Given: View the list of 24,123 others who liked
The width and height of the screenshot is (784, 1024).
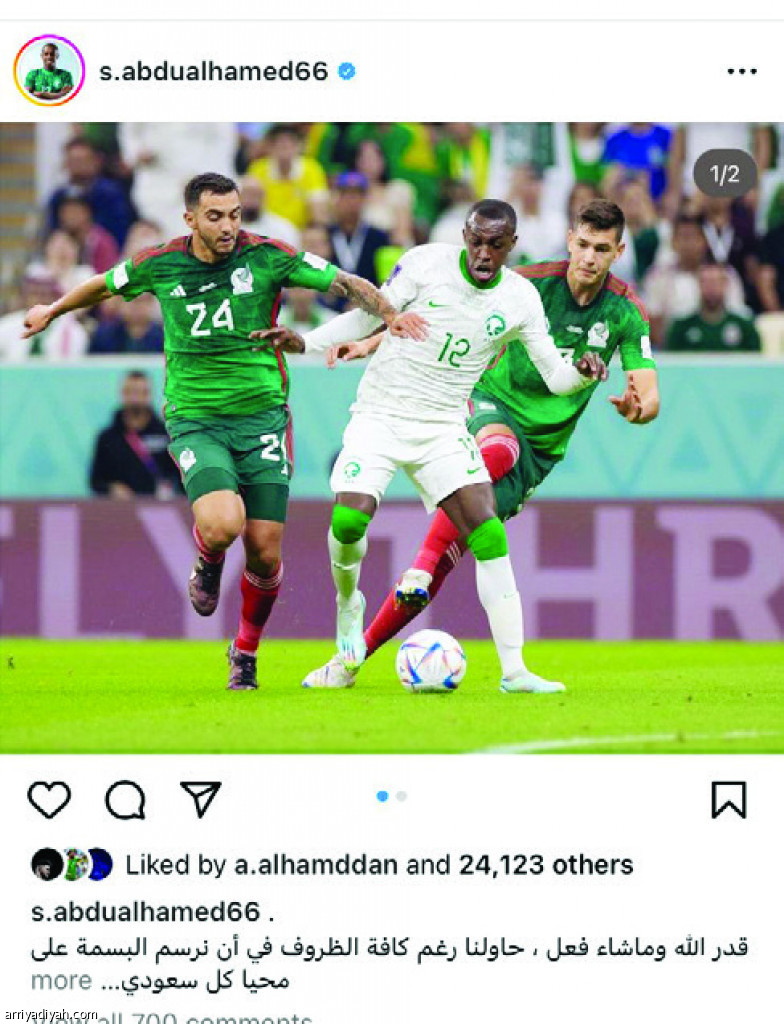Looking at the screenshot, I should coord(545,865).
